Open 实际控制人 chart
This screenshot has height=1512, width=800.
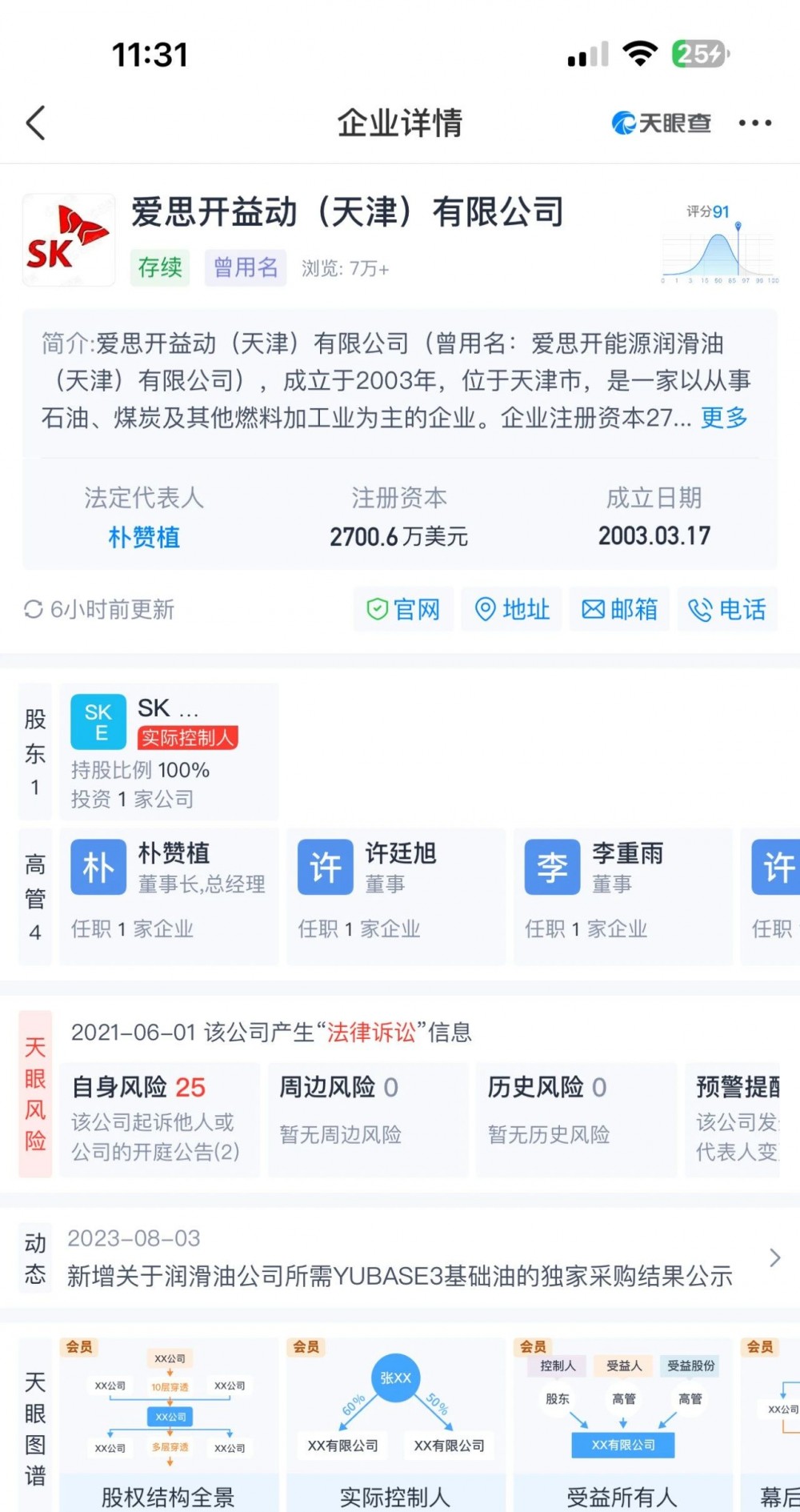tap(396, 1425)
